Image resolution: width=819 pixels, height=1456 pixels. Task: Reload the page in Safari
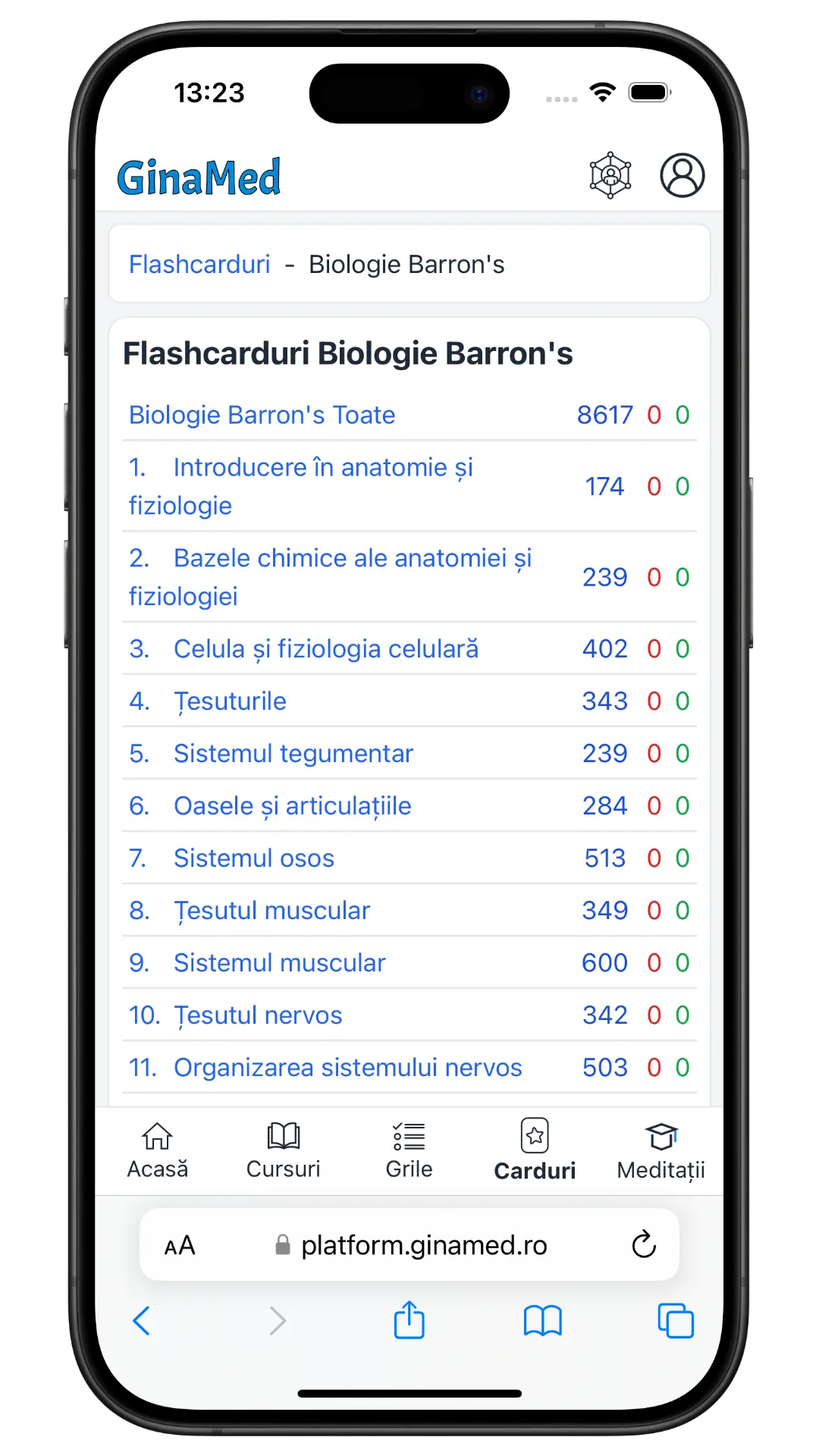(644, 1244)
